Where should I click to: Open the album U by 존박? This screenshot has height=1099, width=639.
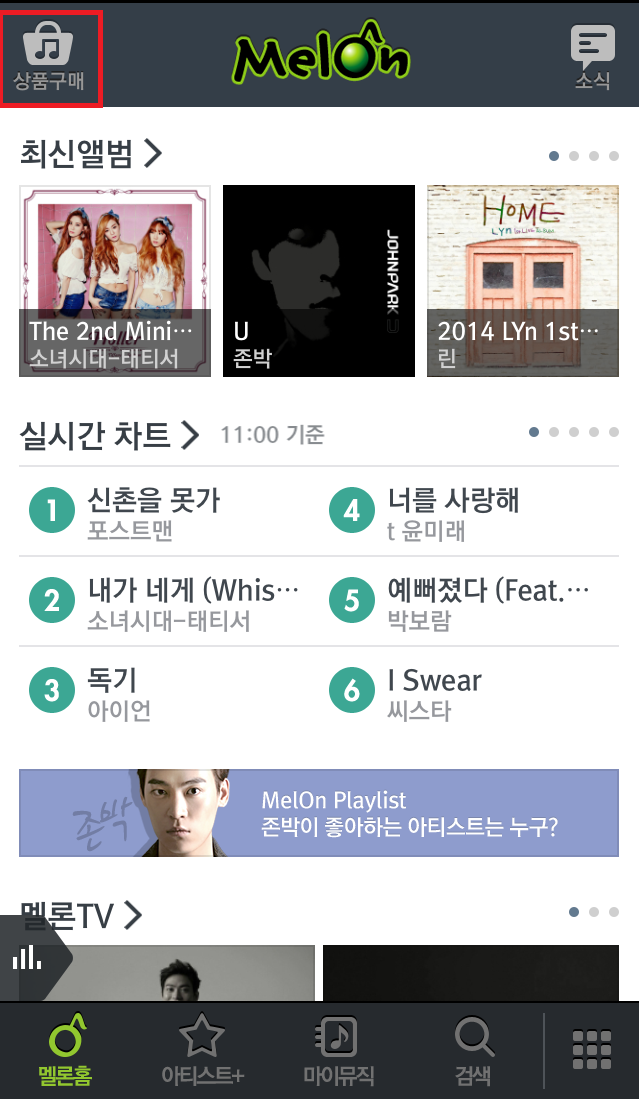[318, 281]
